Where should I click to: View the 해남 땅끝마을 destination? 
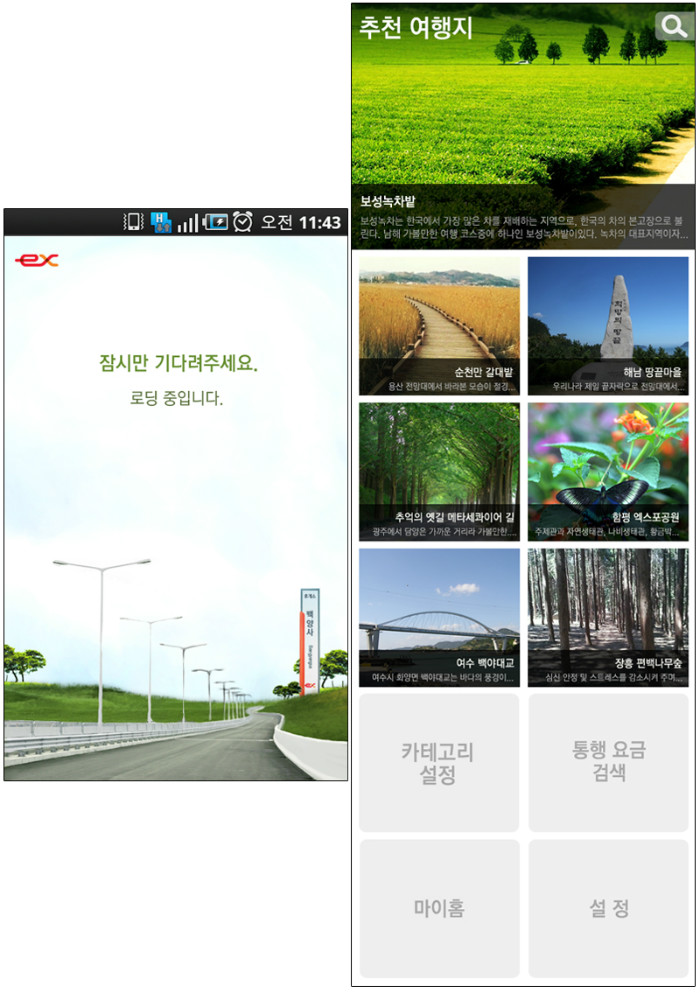pos(608,326)
